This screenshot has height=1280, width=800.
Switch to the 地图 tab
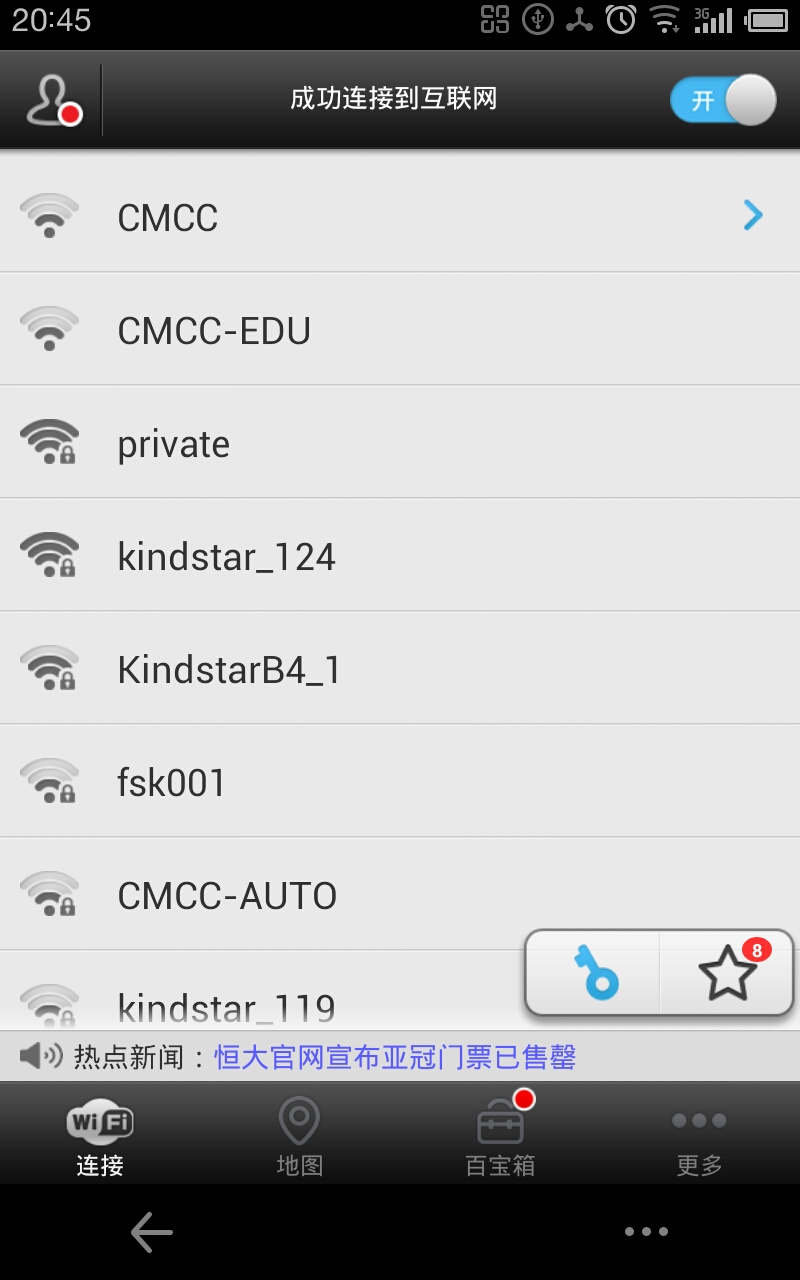299,1135
